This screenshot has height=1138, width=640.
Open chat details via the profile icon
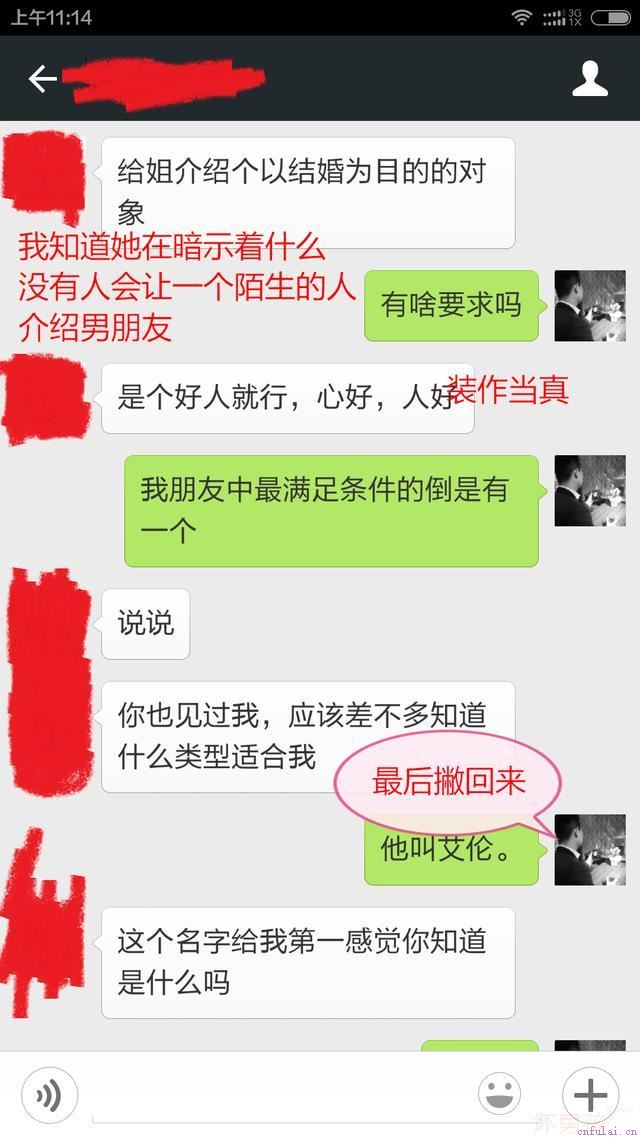[x=590, y=79]
